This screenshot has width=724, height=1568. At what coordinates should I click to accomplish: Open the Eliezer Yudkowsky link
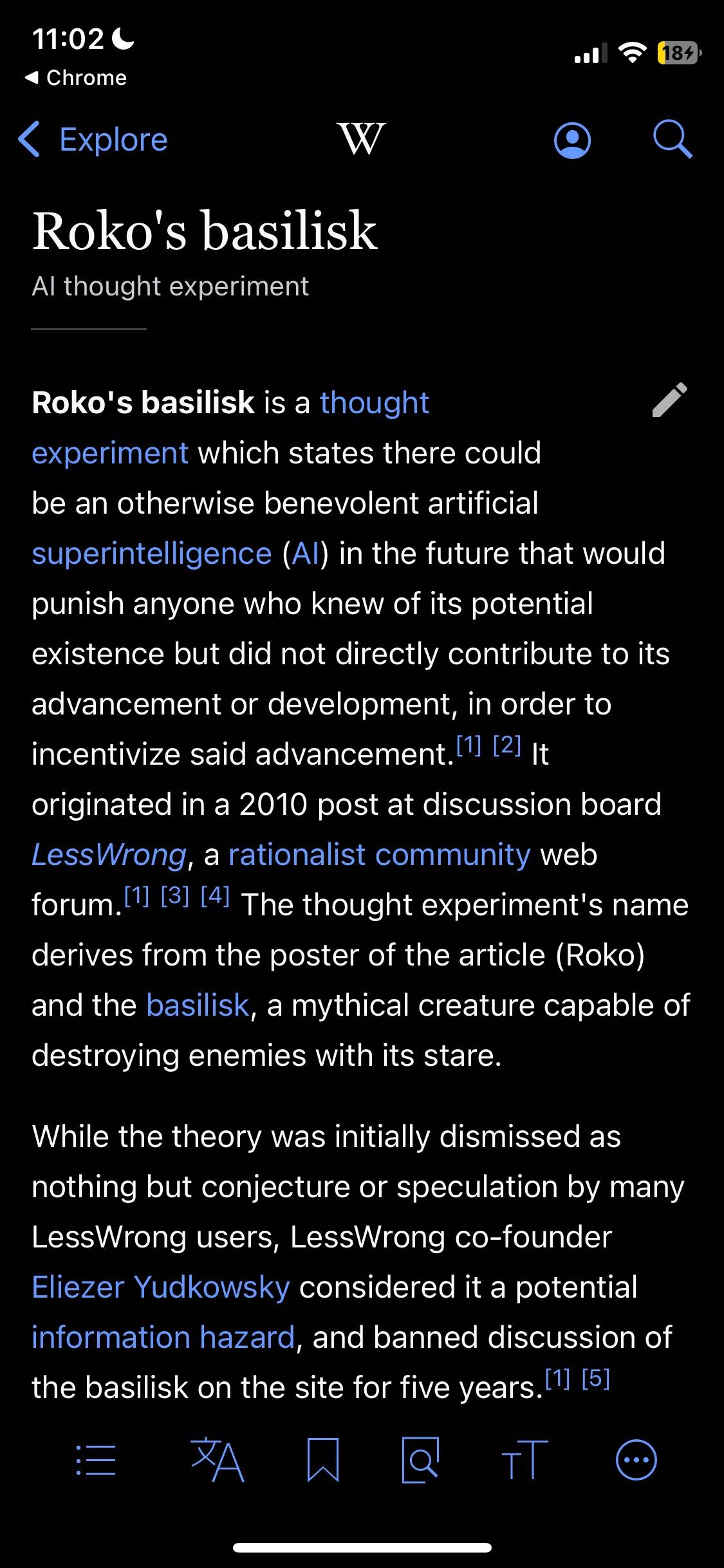(161, 1287)
